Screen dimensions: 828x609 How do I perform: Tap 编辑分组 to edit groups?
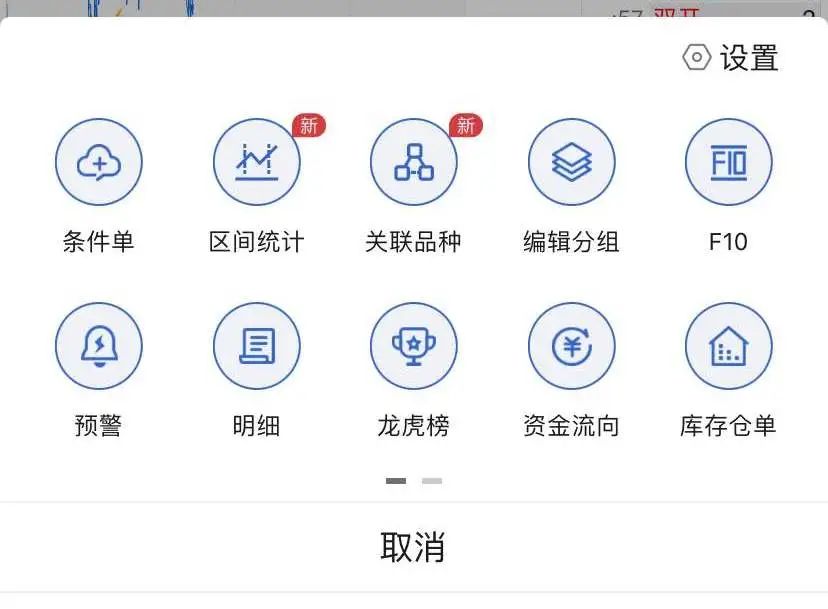point(571,163)
